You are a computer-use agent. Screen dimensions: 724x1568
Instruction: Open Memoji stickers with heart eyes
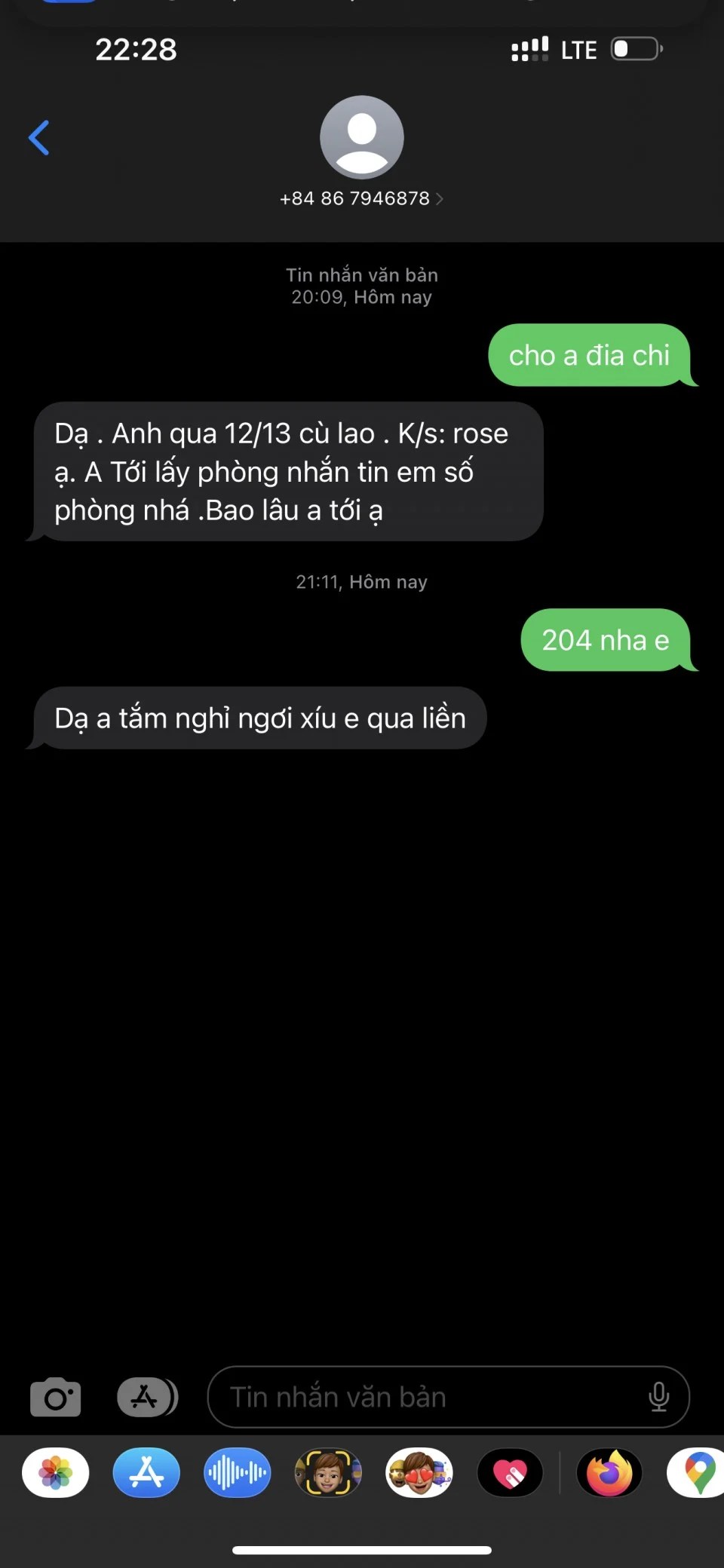point(419,1472)
